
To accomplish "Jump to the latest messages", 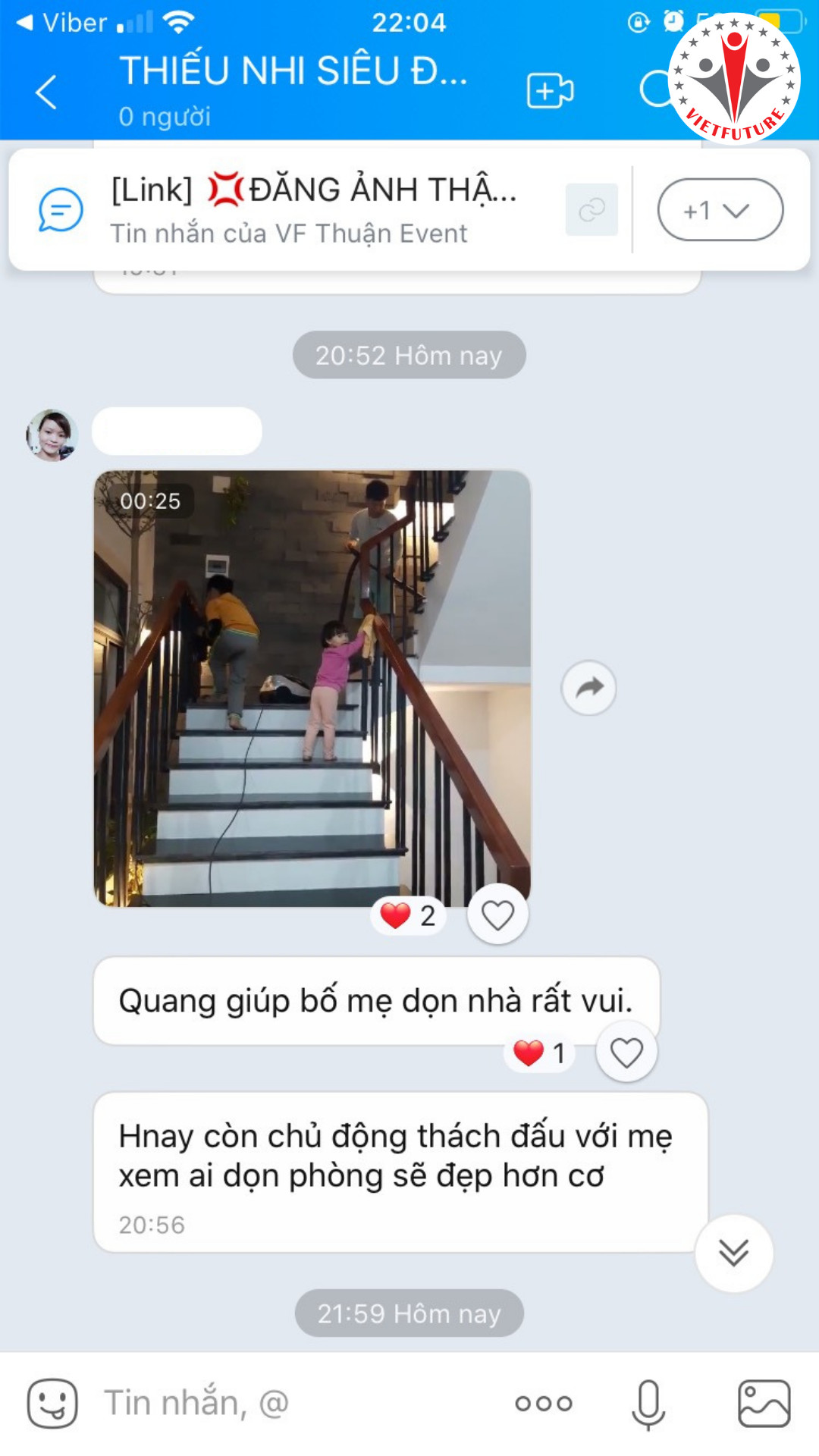I will coord(733,1253).
